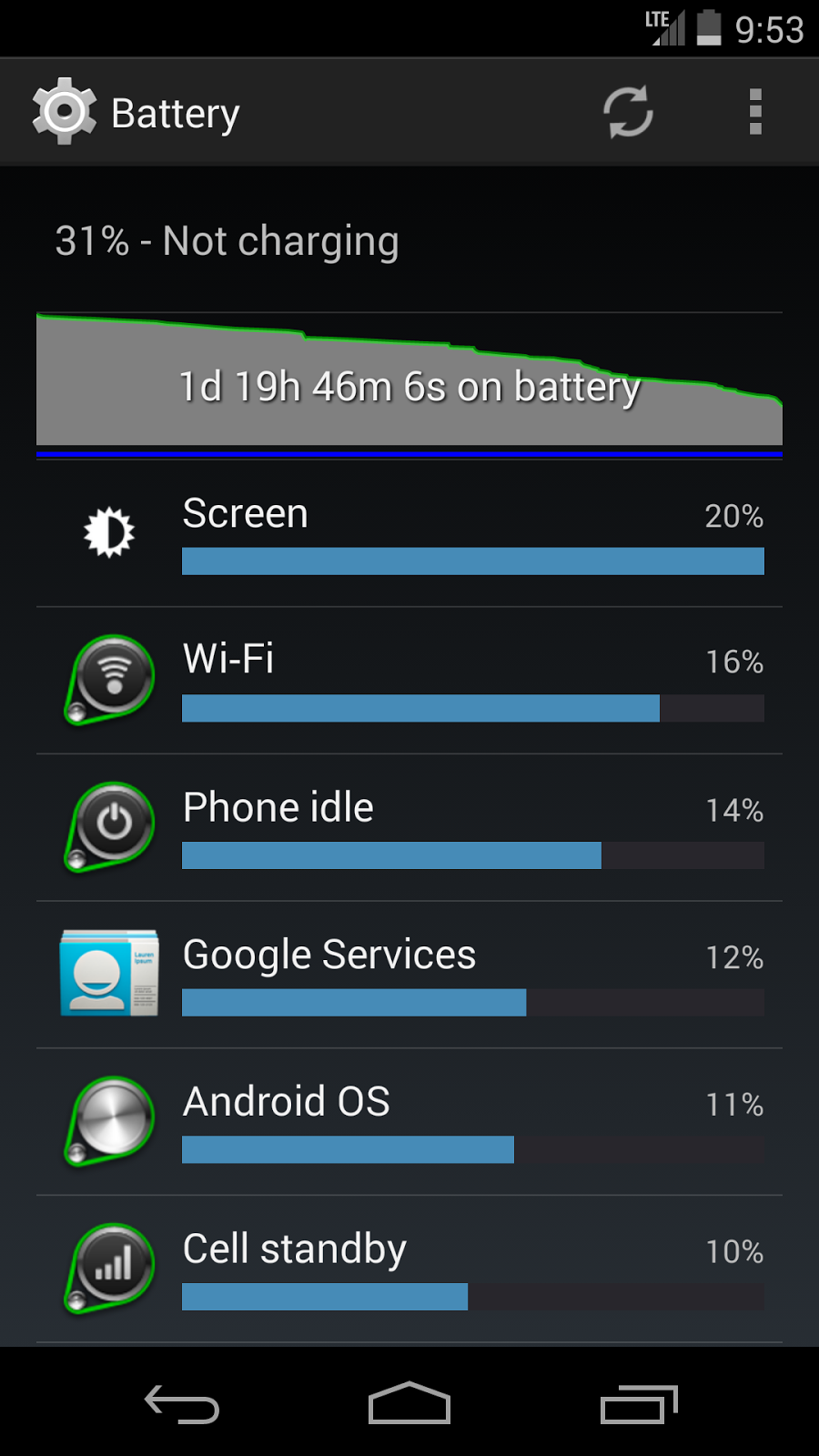Open Screen battery usage details

(409, 534)
